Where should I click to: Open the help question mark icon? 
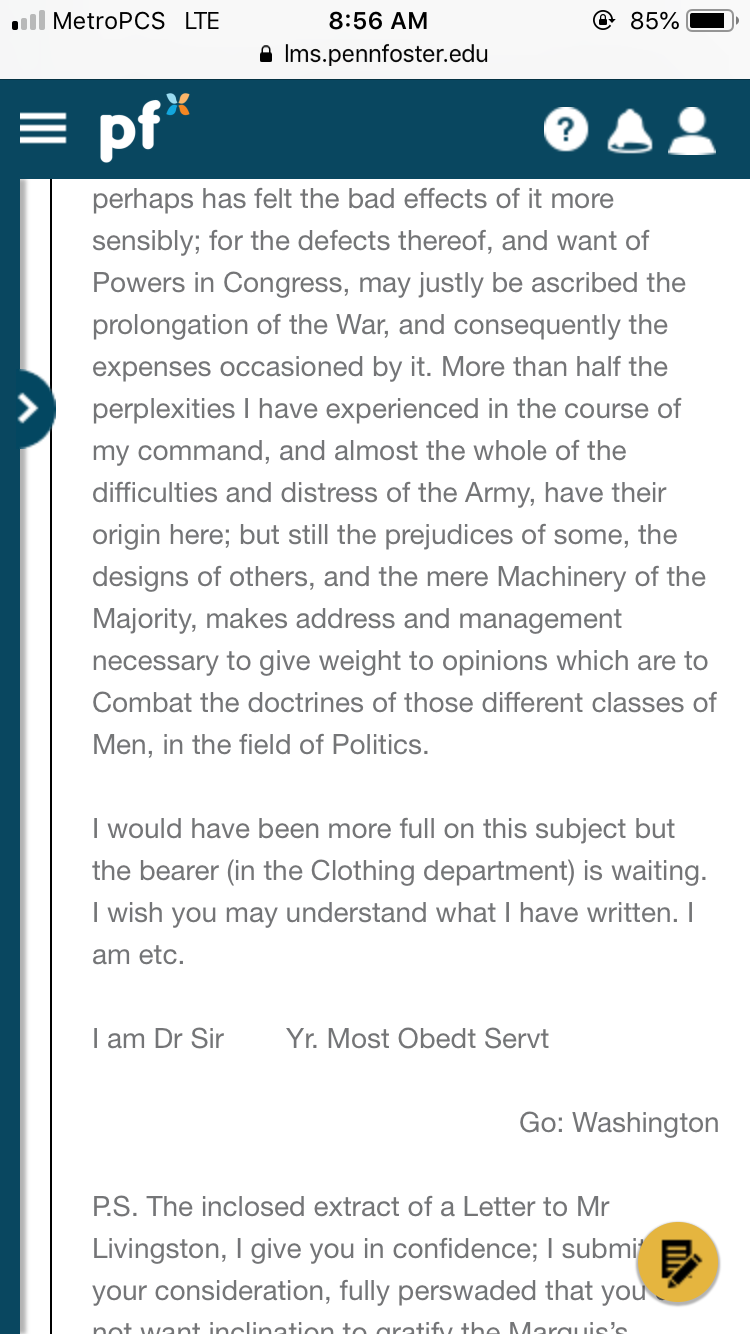point(566,130)
